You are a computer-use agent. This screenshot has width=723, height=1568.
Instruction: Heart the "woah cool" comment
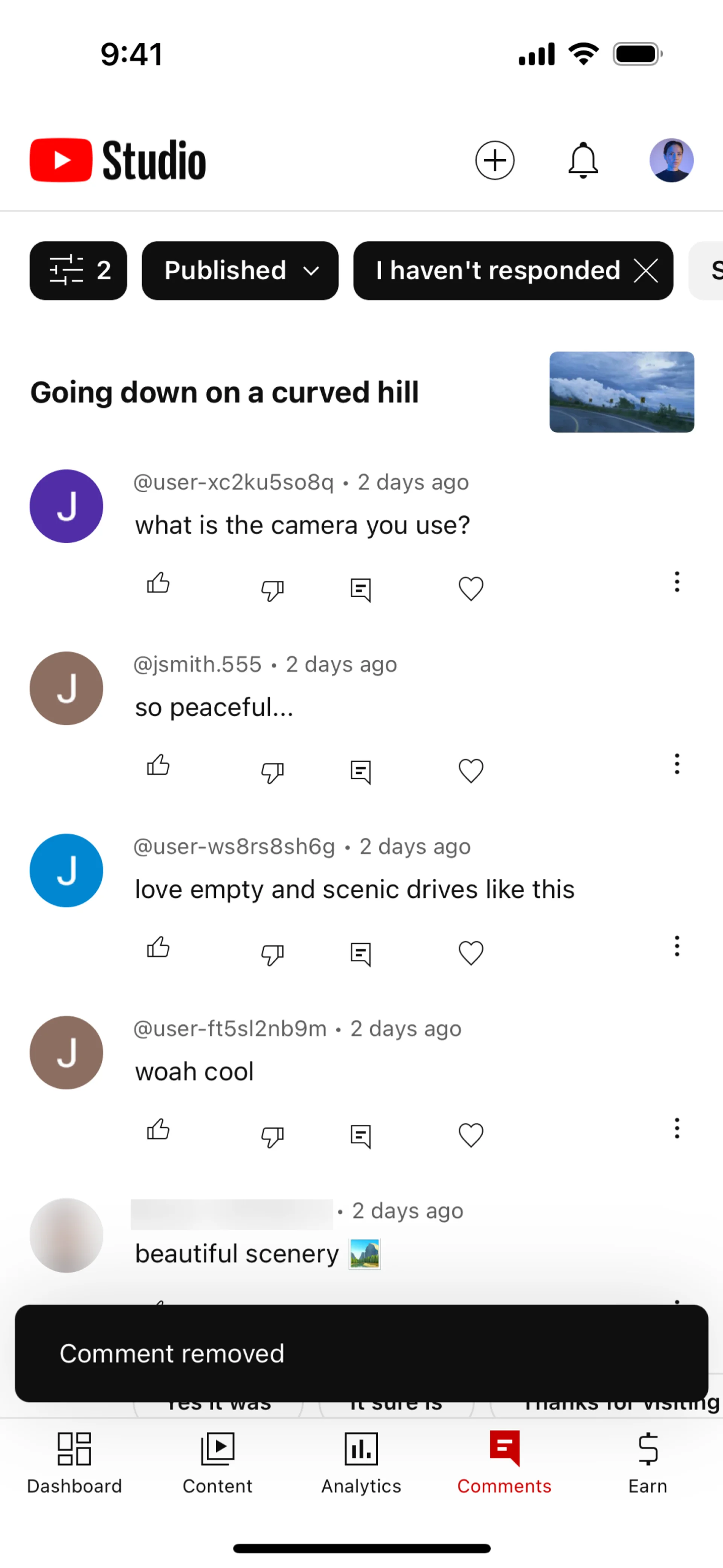pos(470,1135)
